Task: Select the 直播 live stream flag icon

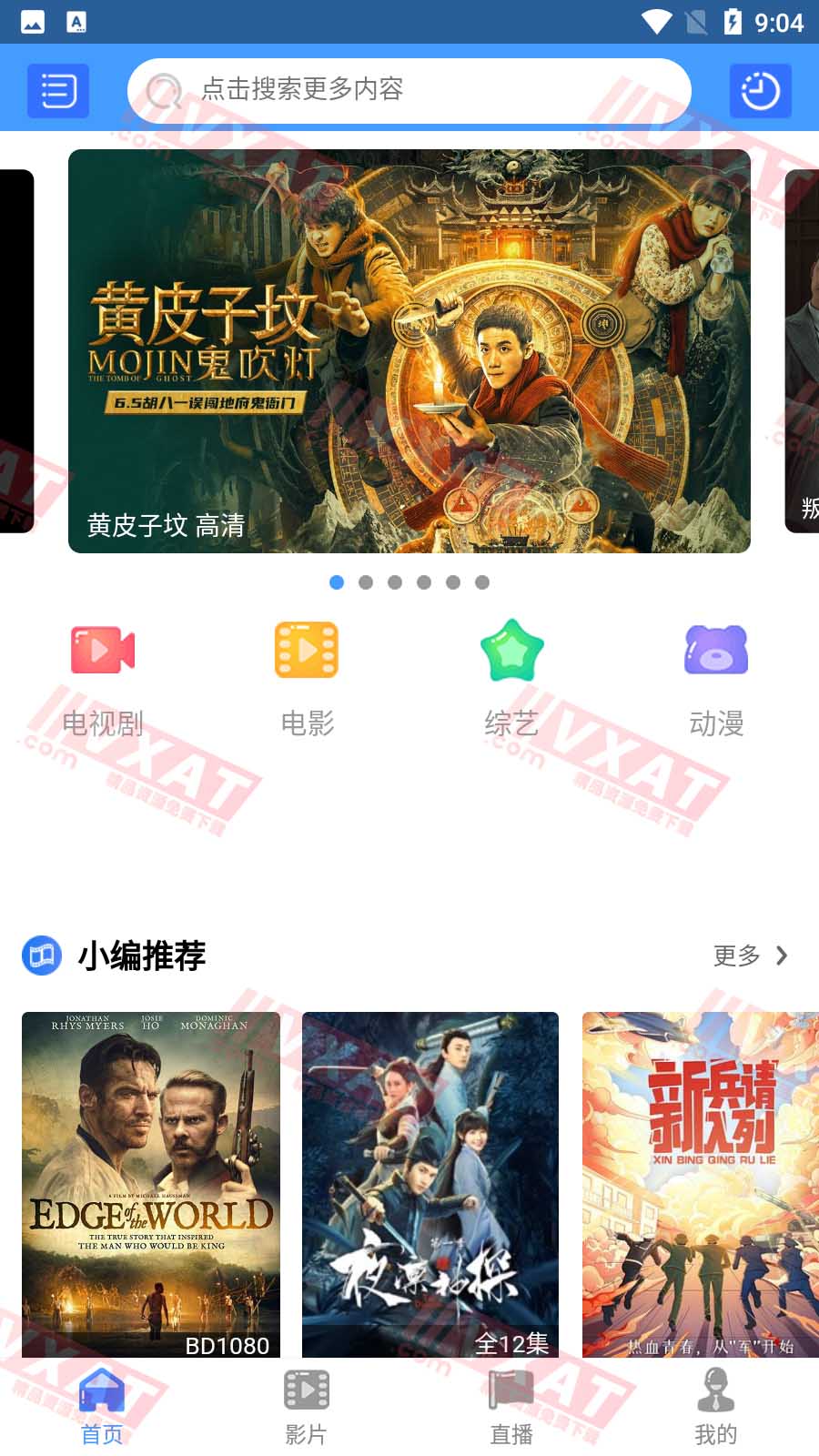Action: pyautogui.click(x=511, y=1391)
